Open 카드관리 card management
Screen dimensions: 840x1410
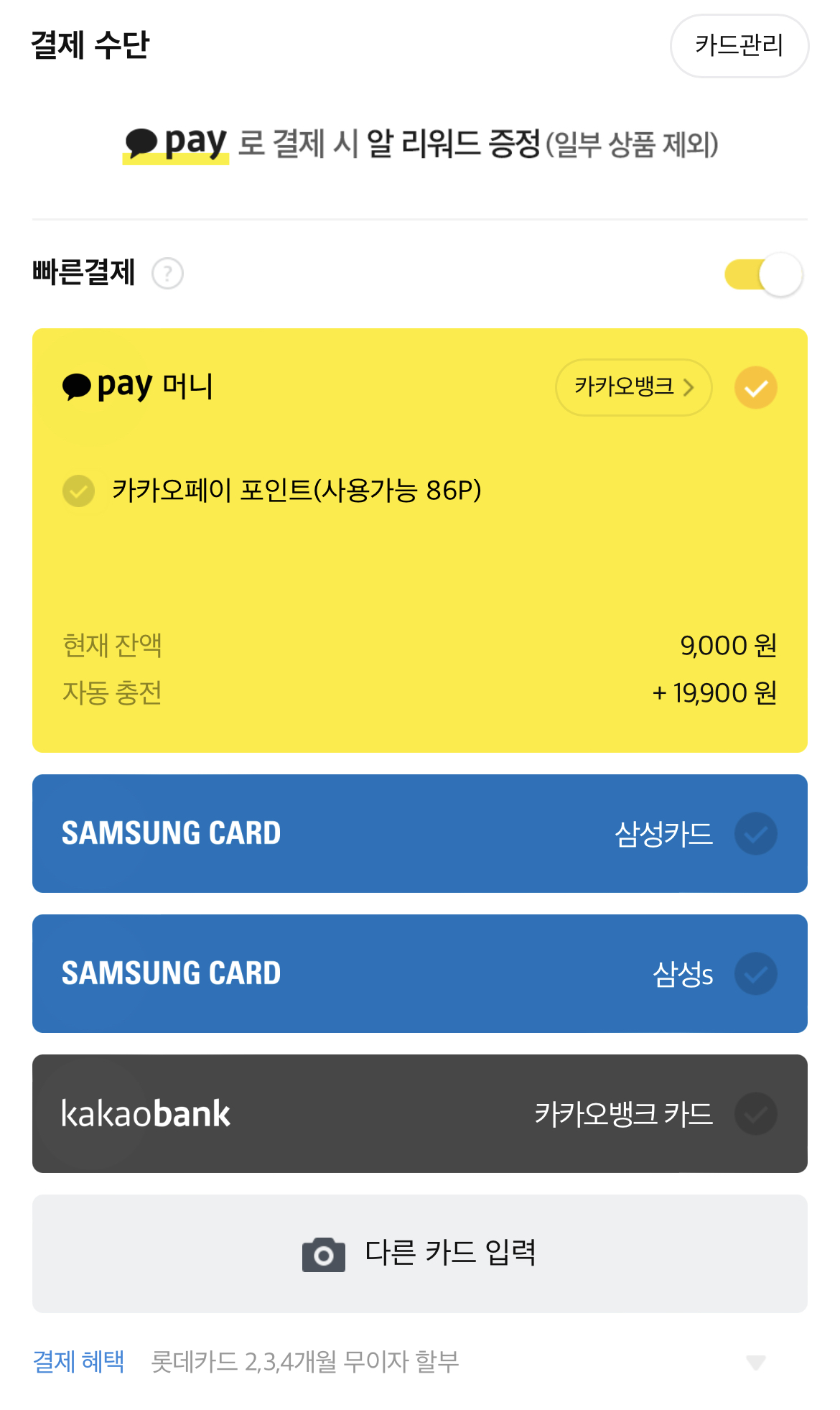(739, 46)
